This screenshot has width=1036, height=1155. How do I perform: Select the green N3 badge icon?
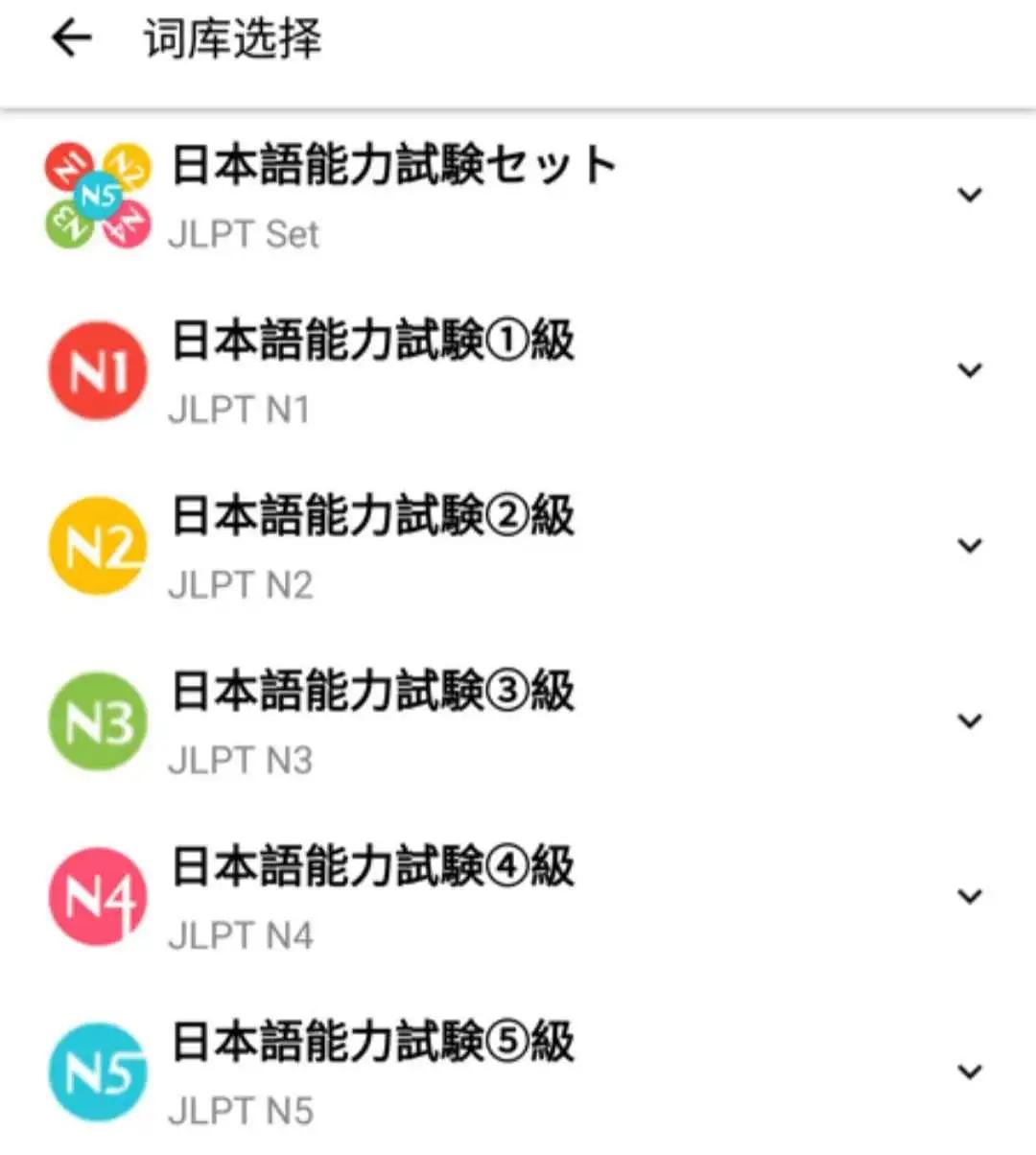(x=96, y=720)
